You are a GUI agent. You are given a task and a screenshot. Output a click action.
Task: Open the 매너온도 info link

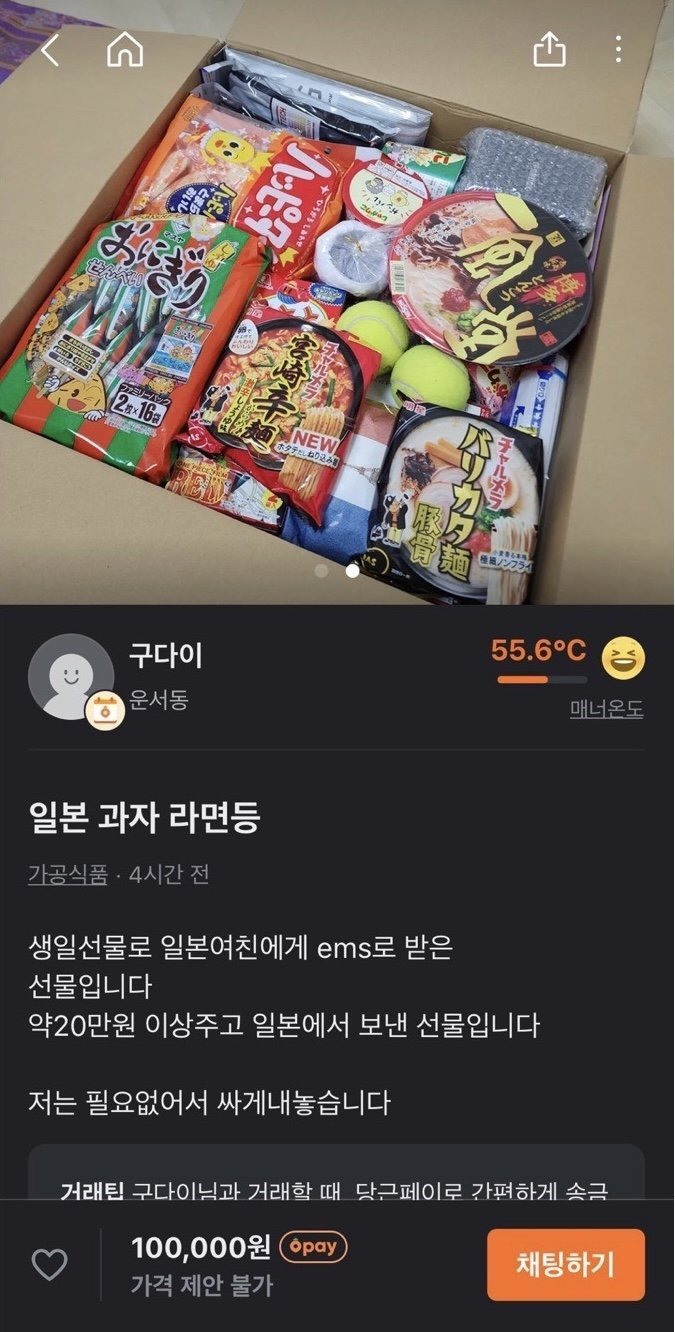point(606,709)
